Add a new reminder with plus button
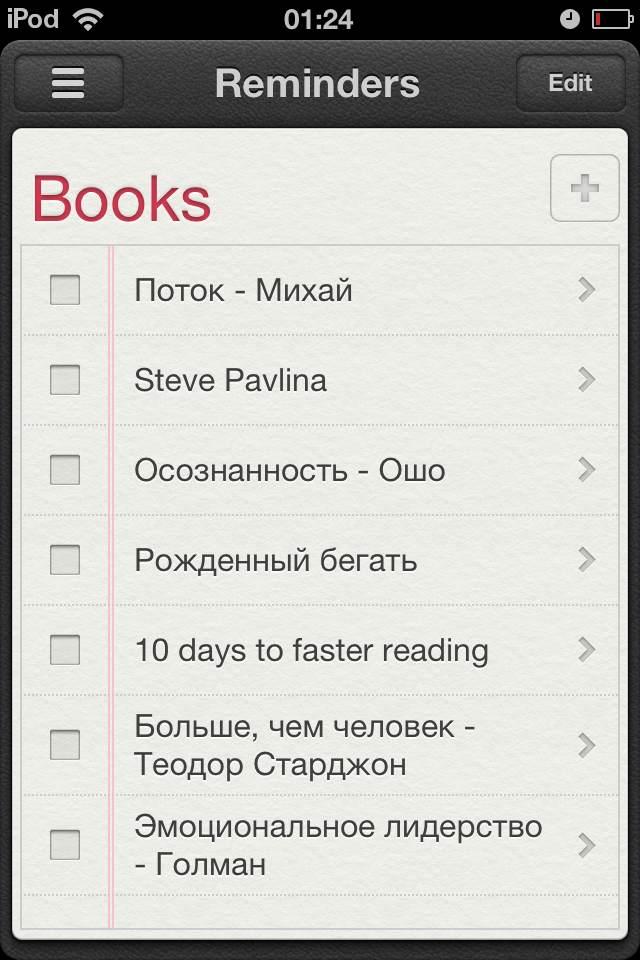The width and height of the screenshot is (640, 960). tap(584, 188)
